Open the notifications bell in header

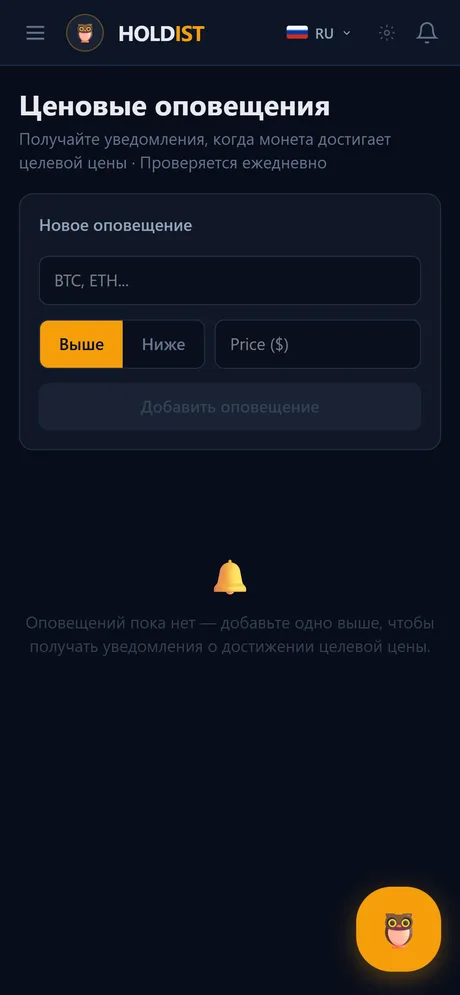[x=427, y=33]
